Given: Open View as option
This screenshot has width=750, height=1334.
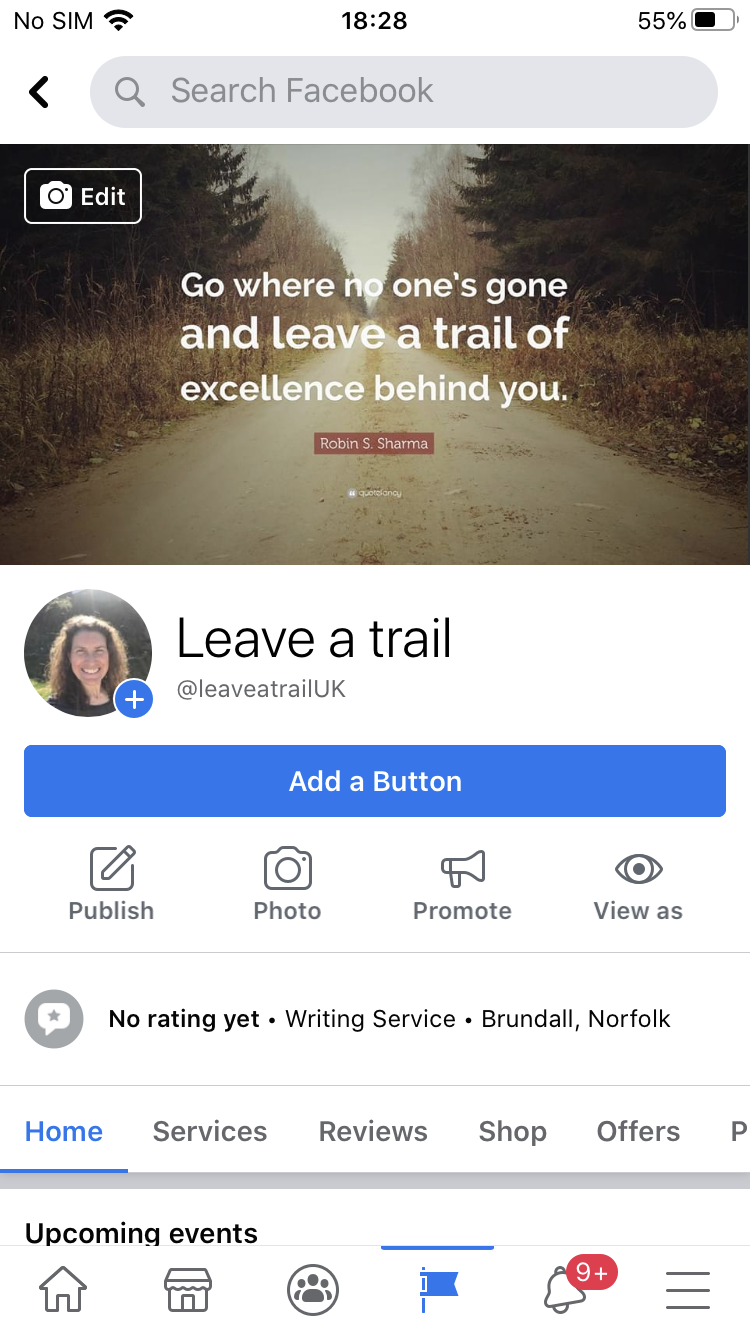Looking at the screenshot, I should (x=638, y=884).
